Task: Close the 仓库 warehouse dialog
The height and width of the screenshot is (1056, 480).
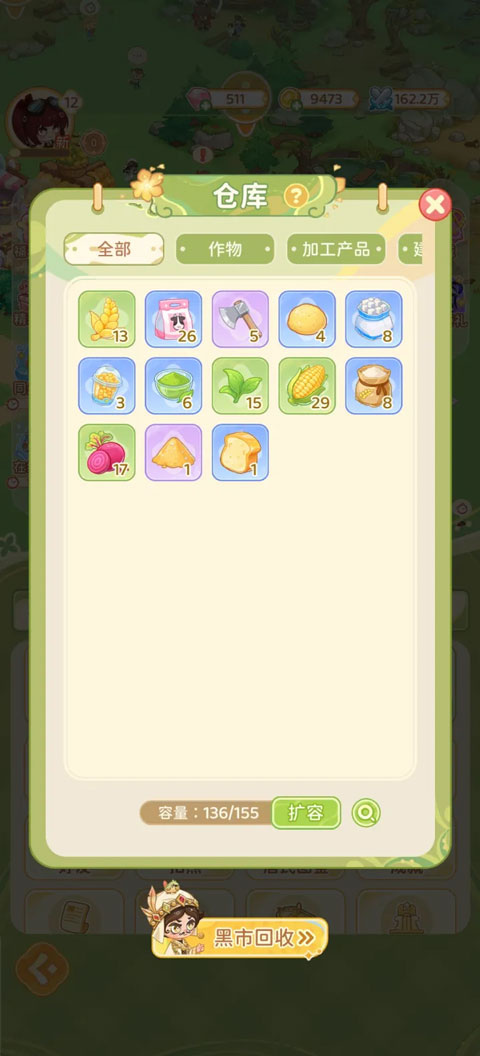Action: (435, 205)
